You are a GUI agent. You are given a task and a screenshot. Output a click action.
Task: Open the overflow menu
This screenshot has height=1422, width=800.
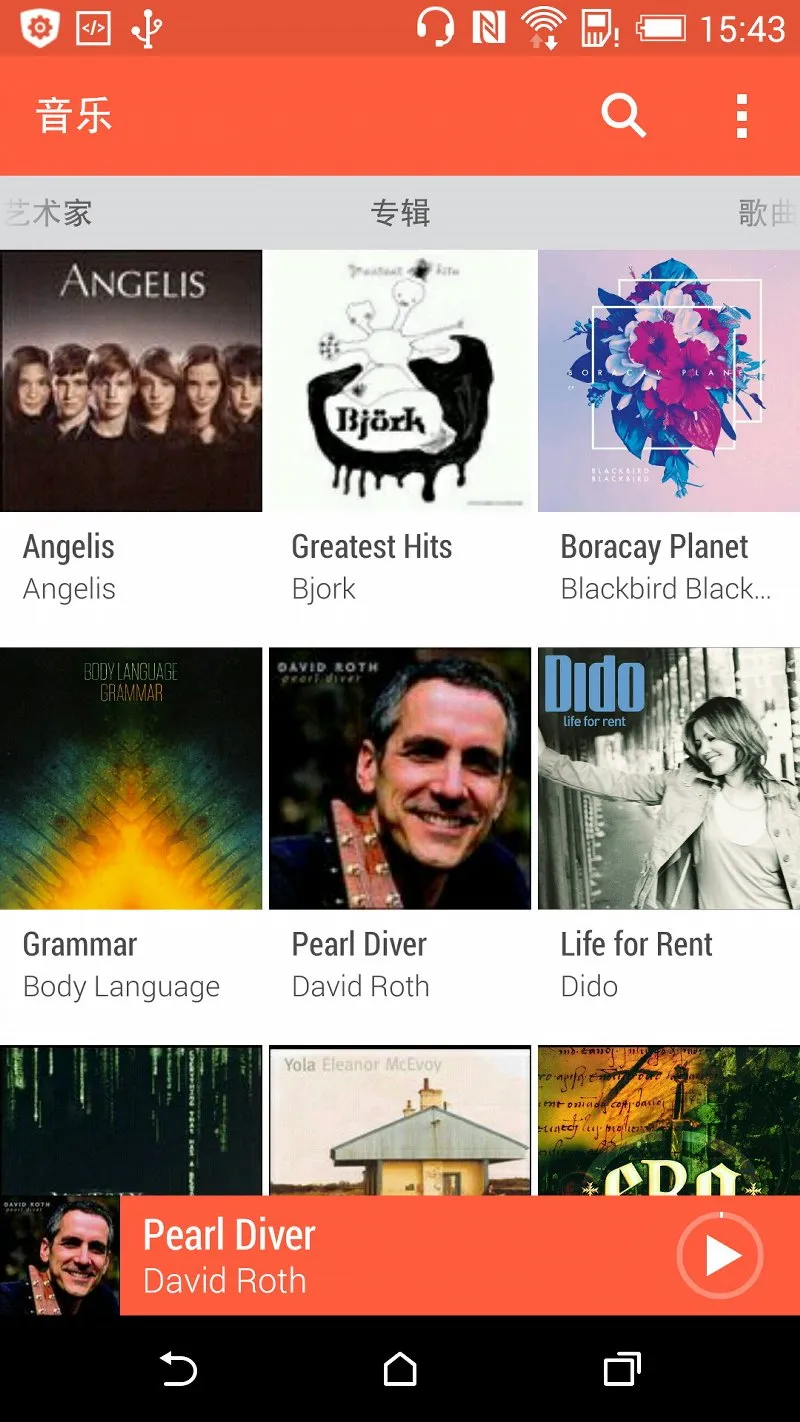pos(741,116)
